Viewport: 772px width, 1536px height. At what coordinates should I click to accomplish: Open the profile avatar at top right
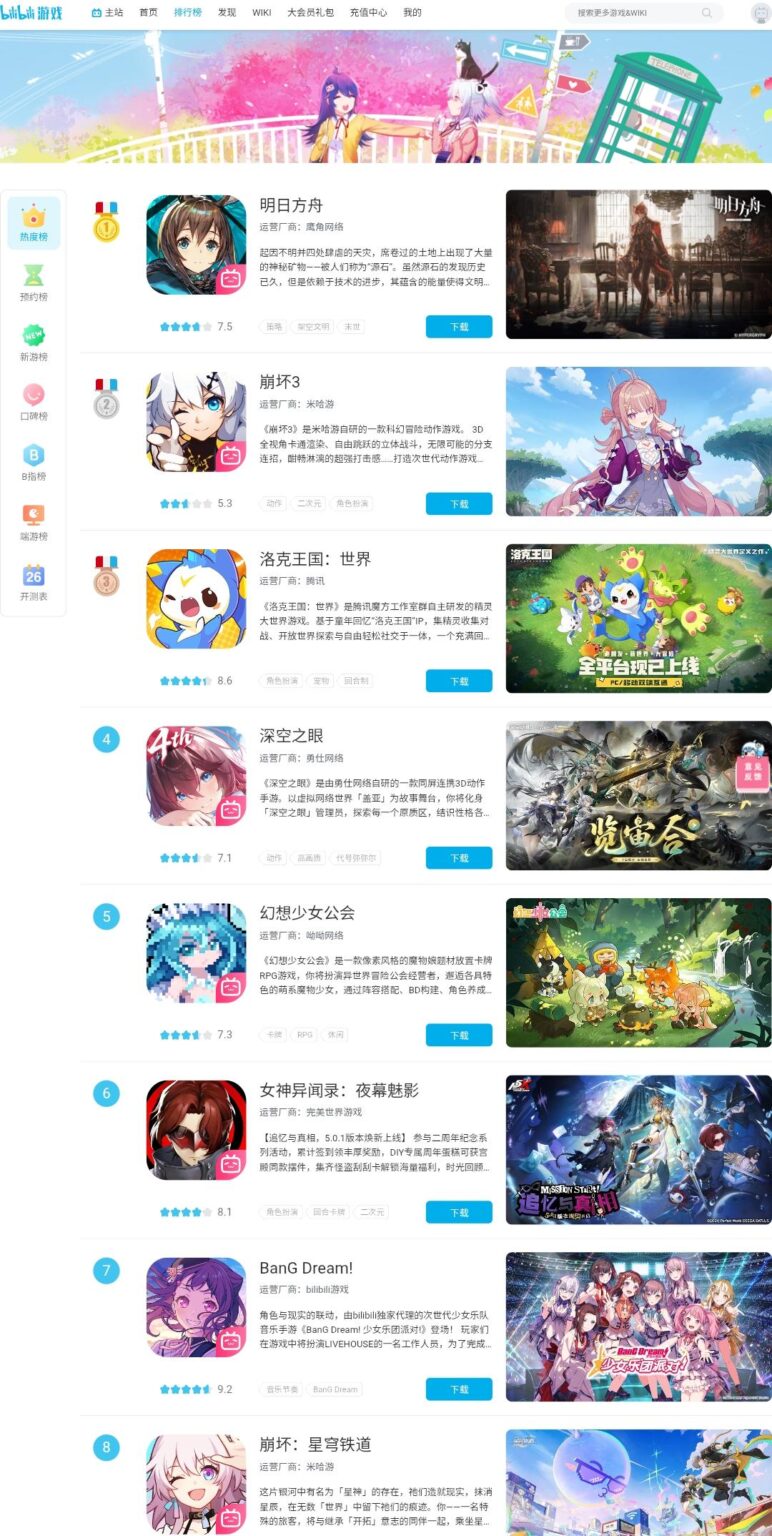[758, 13]
